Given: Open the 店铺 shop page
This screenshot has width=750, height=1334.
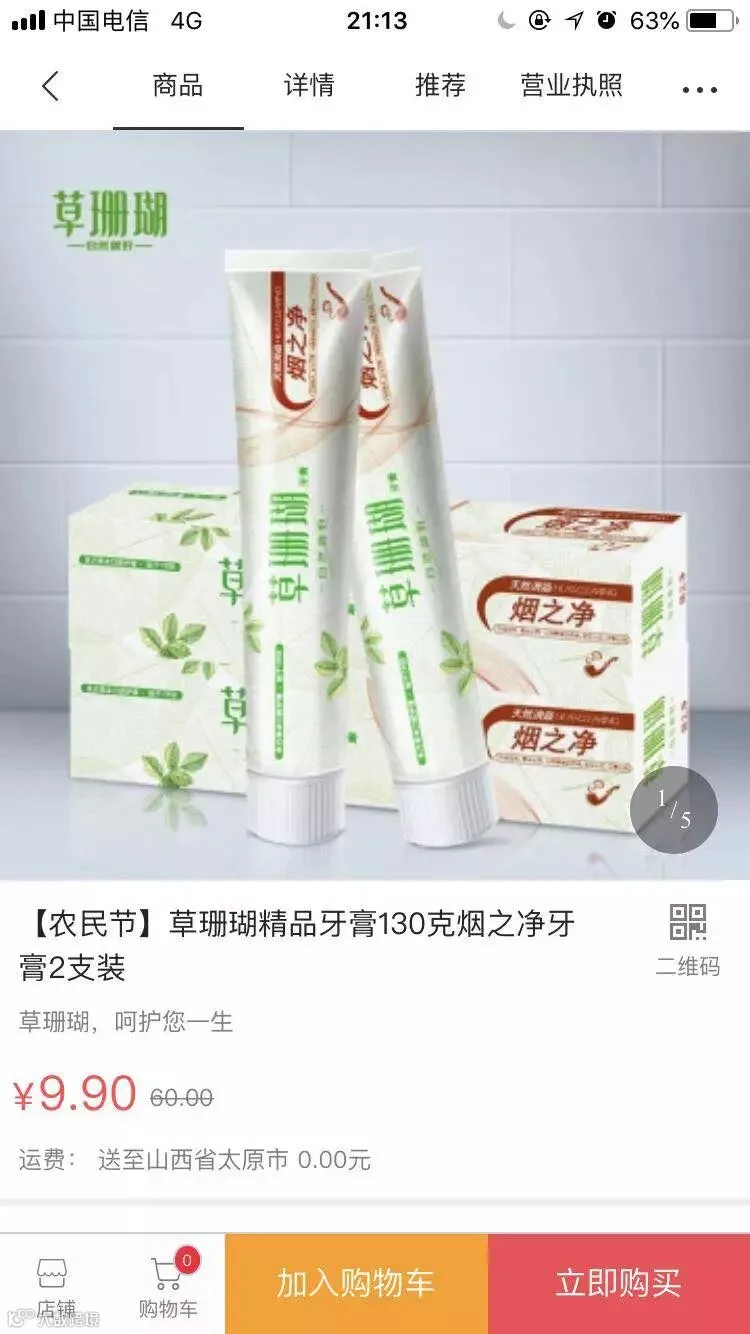Looking at the screenshot, I should [56, 1288].
